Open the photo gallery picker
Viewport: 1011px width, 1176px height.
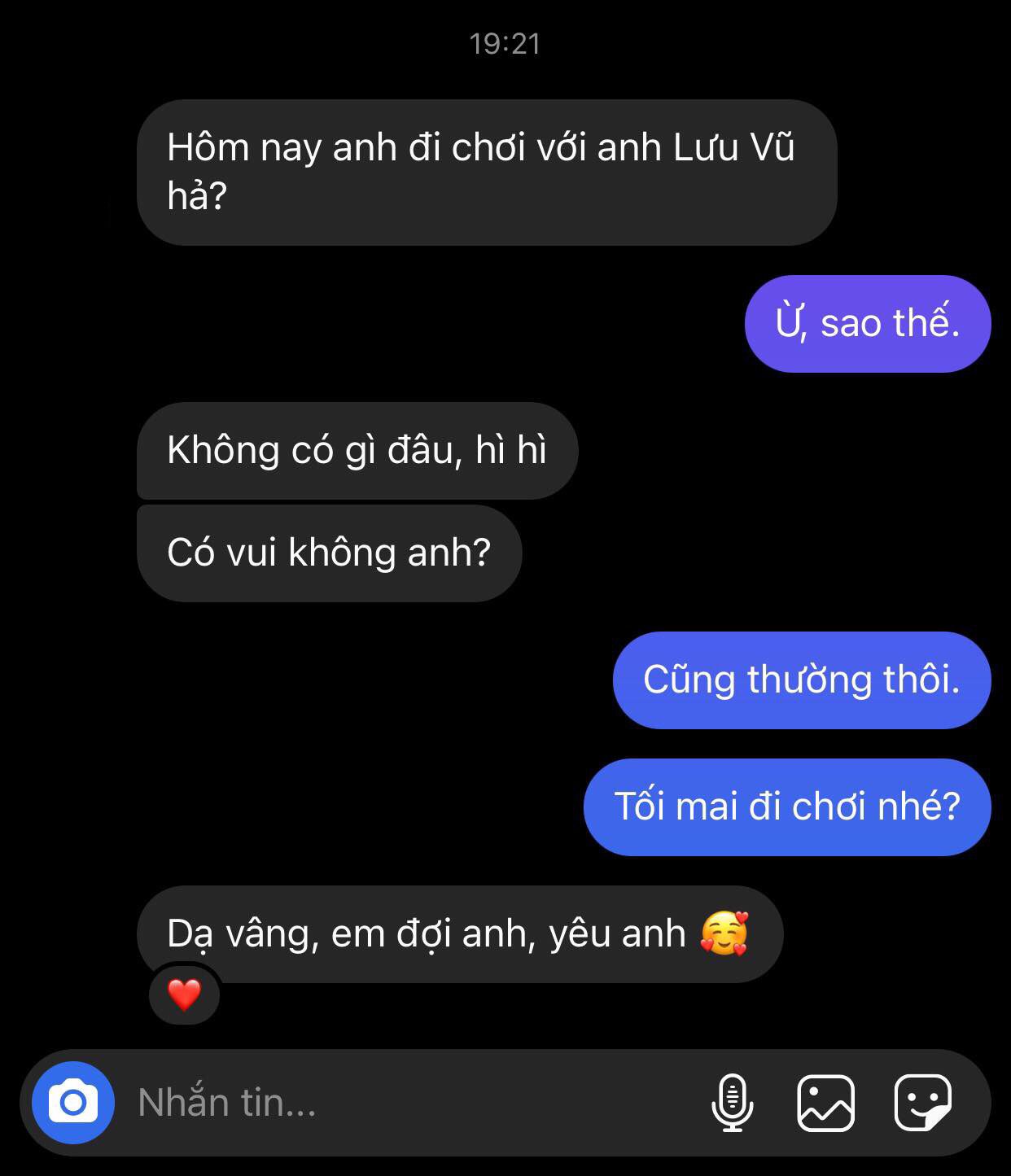[x=825, y=1103]
